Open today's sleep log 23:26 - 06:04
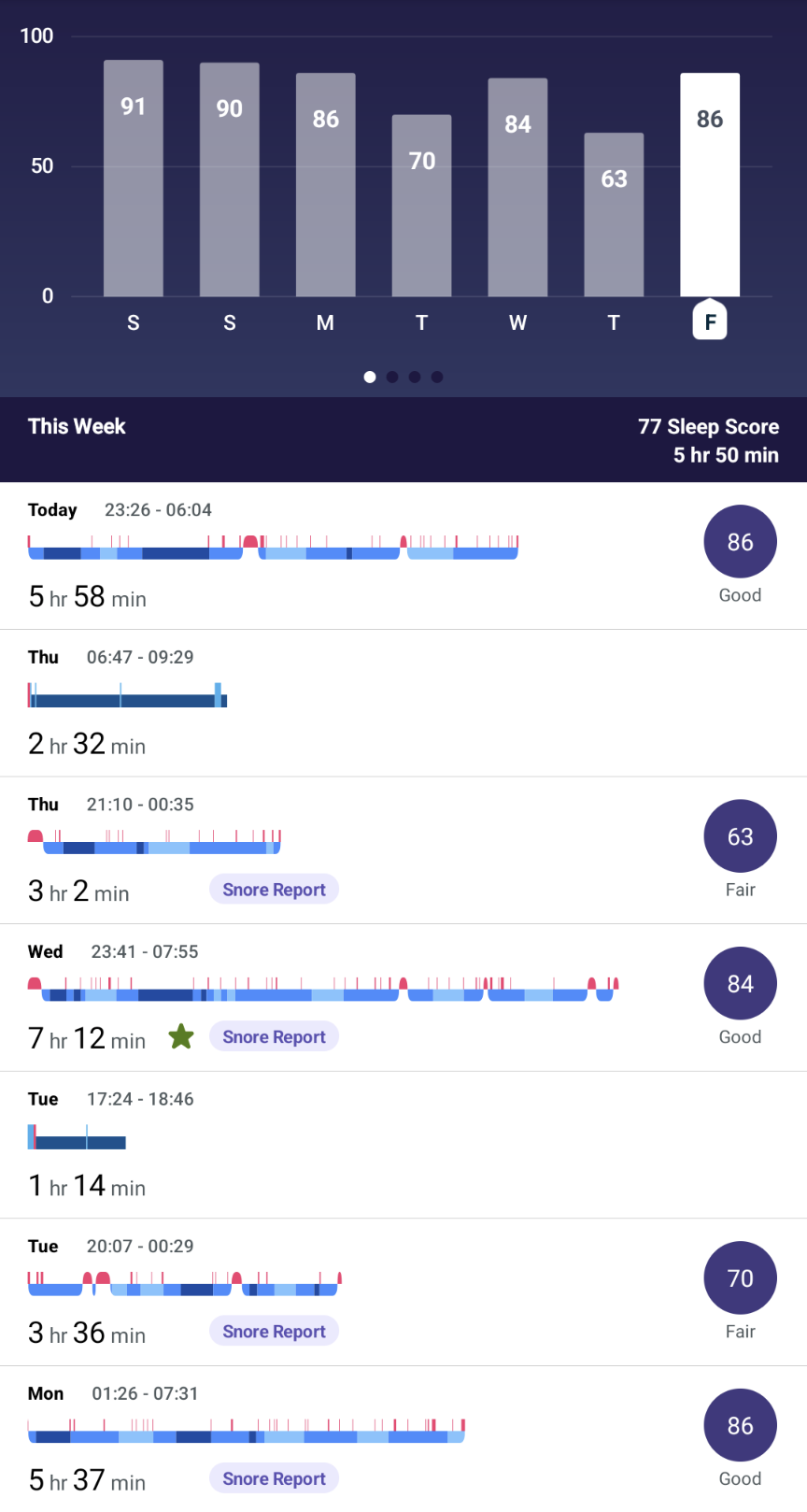Viewport: 807px width, 1512px height. click(x=374, y=556)
